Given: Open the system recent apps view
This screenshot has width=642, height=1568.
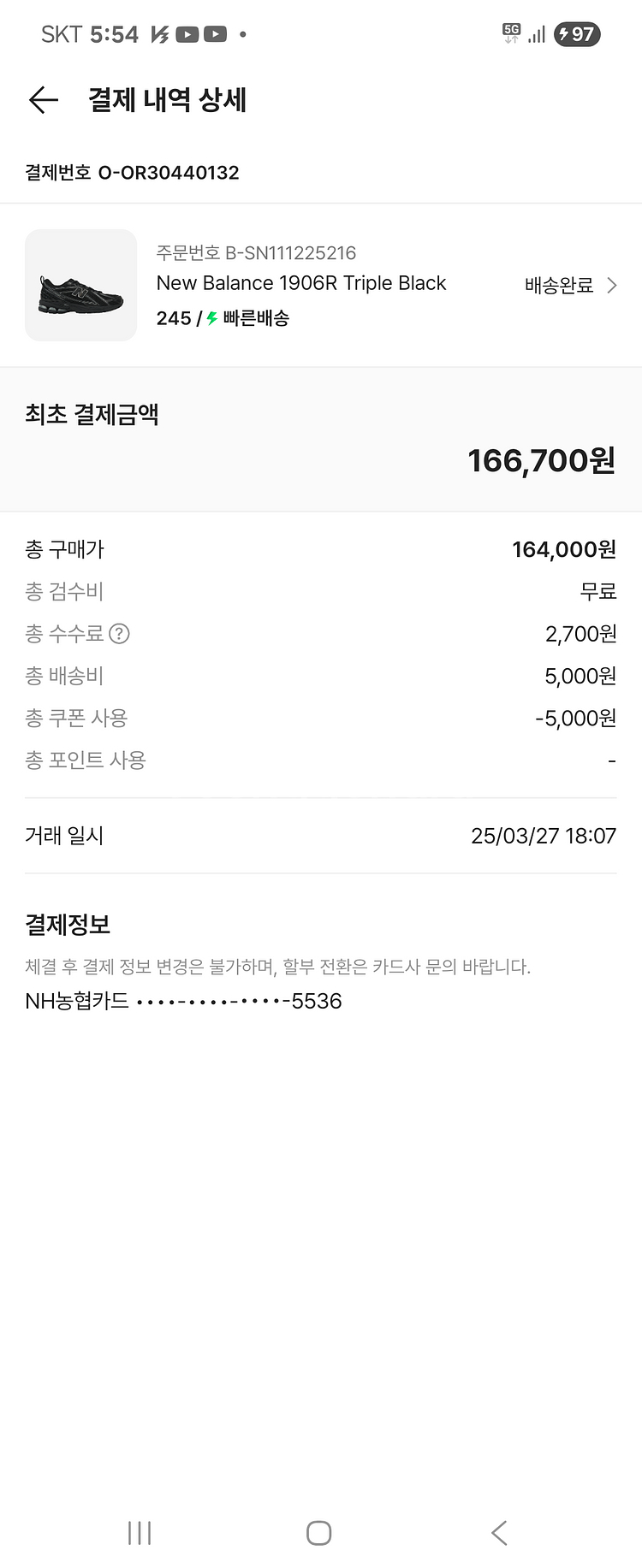Looking at the screenshot, I should [x=140, y=1532].
